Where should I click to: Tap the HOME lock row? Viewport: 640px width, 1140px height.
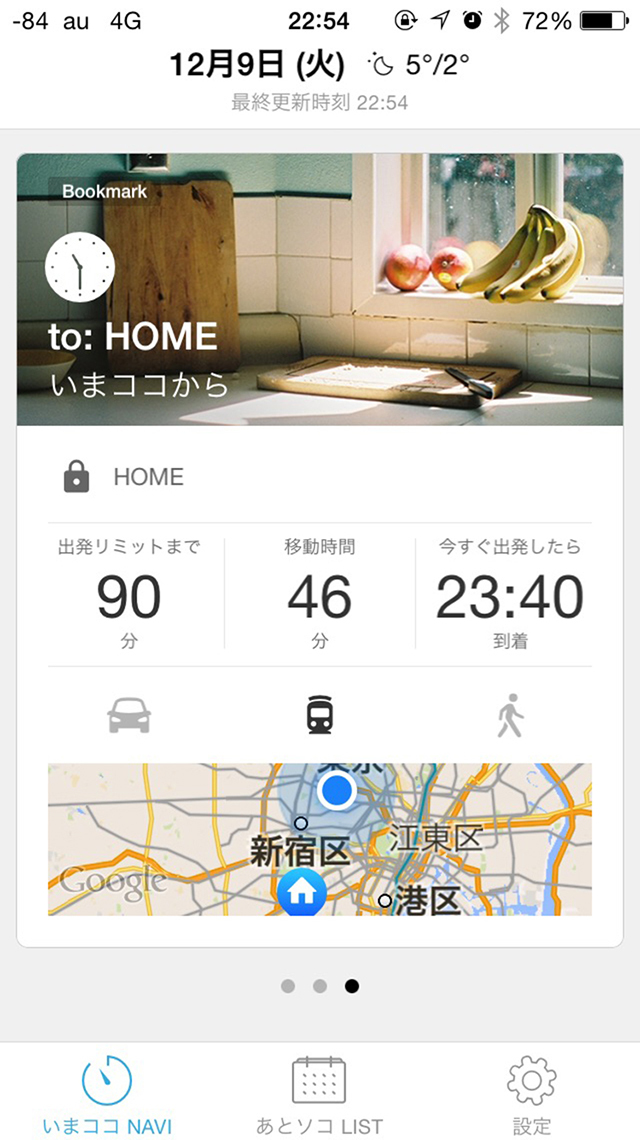pyautogui.click(x=319, y=477)
